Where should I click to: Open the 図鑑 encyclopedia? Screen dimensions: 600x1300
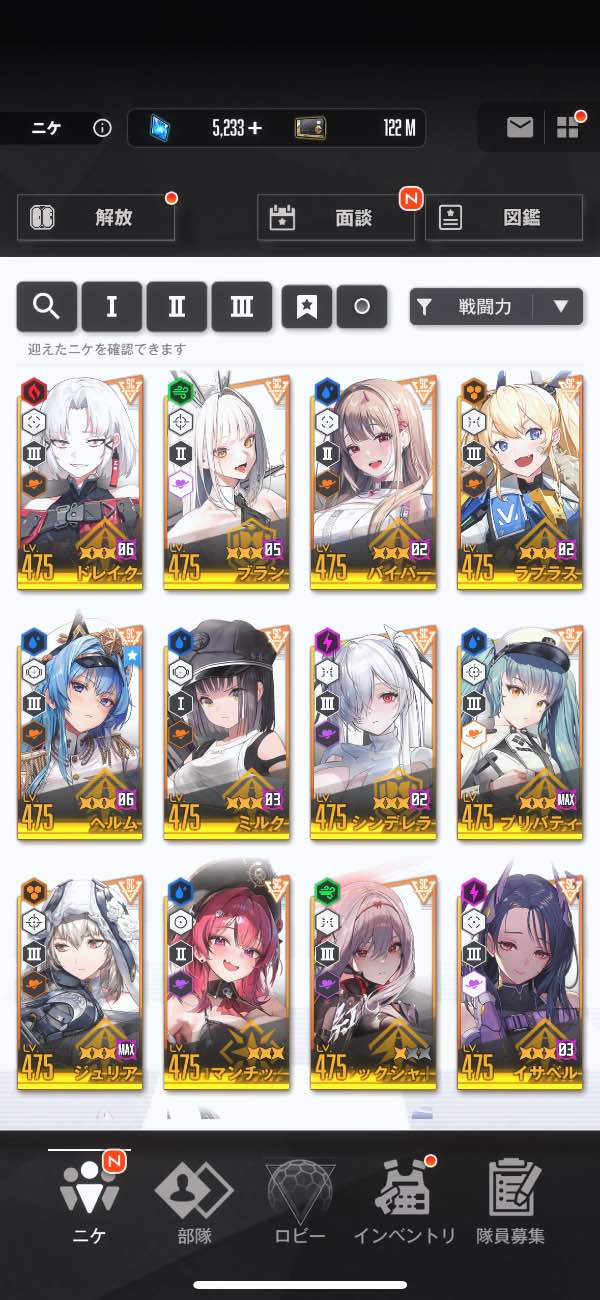click(504, 217)
